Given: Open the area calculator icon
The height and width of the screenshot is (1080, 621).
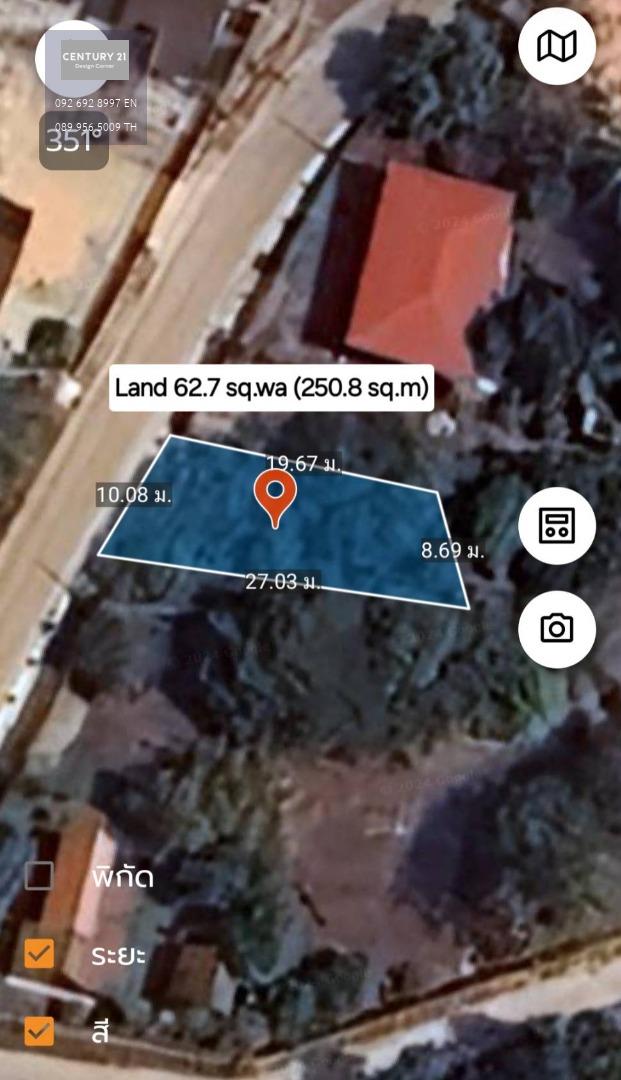Looking at the screenshot, I should (x=556, y=526).
